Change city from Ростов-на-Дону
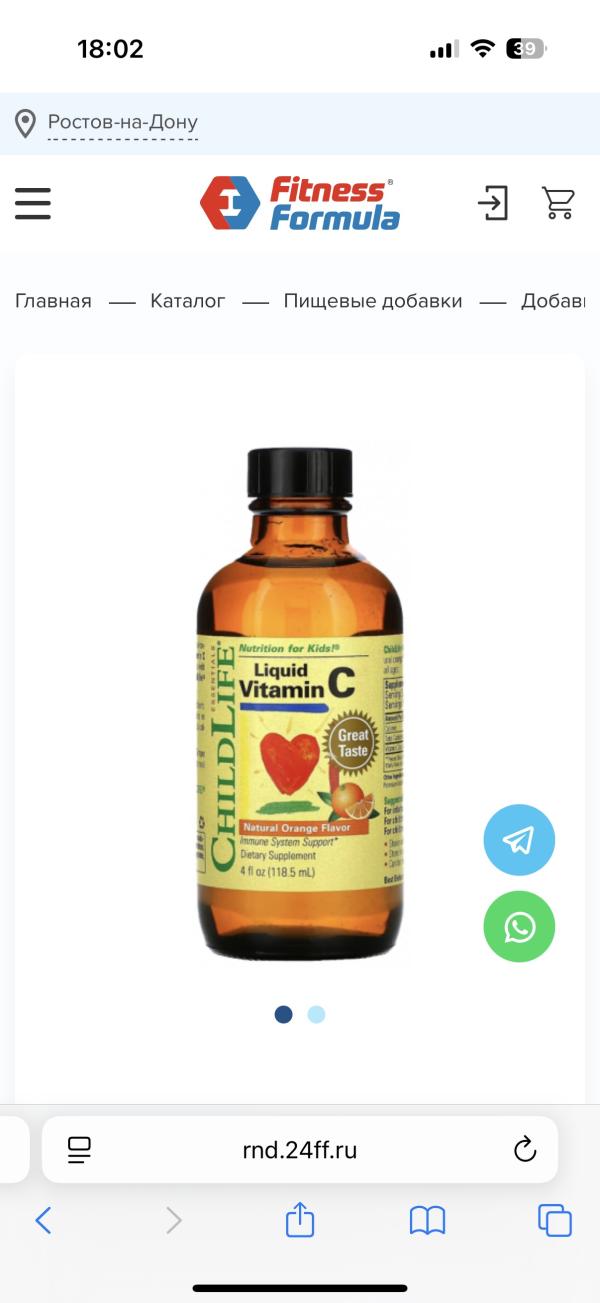 [122, 123]
